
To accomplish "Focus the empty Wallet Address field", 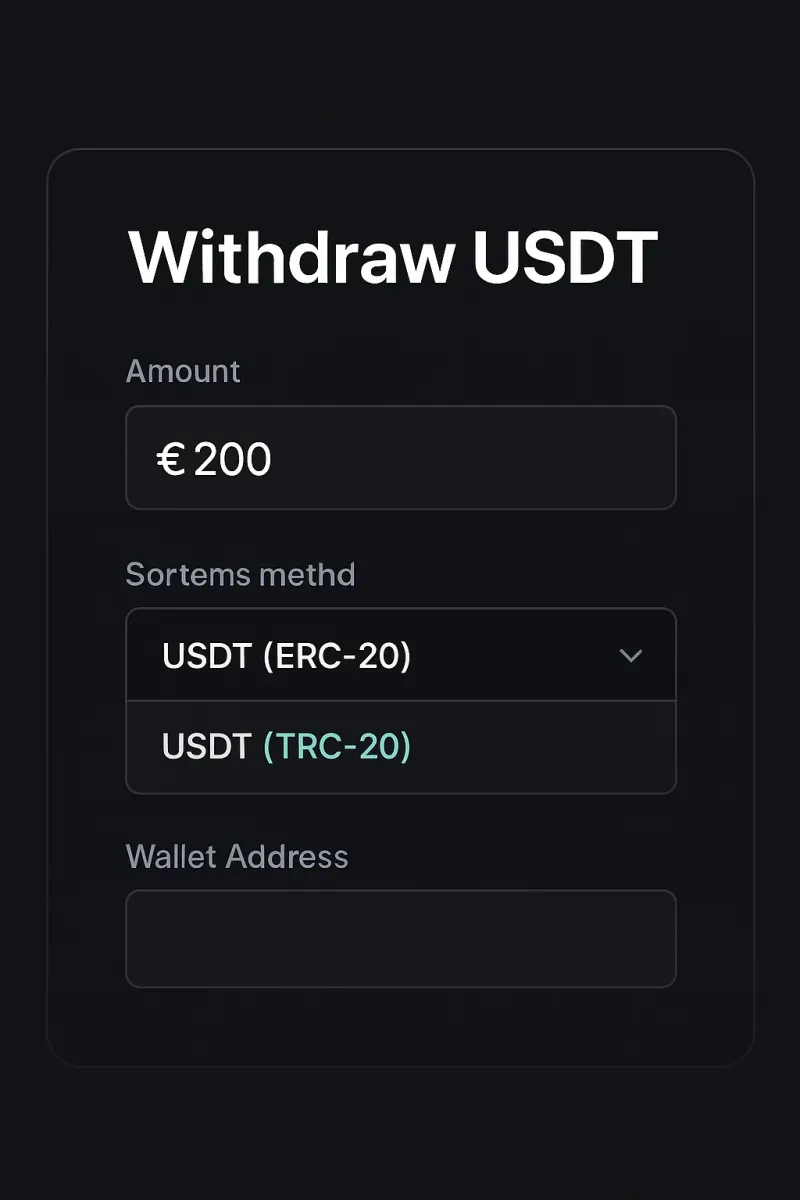I will click(400, 938).
